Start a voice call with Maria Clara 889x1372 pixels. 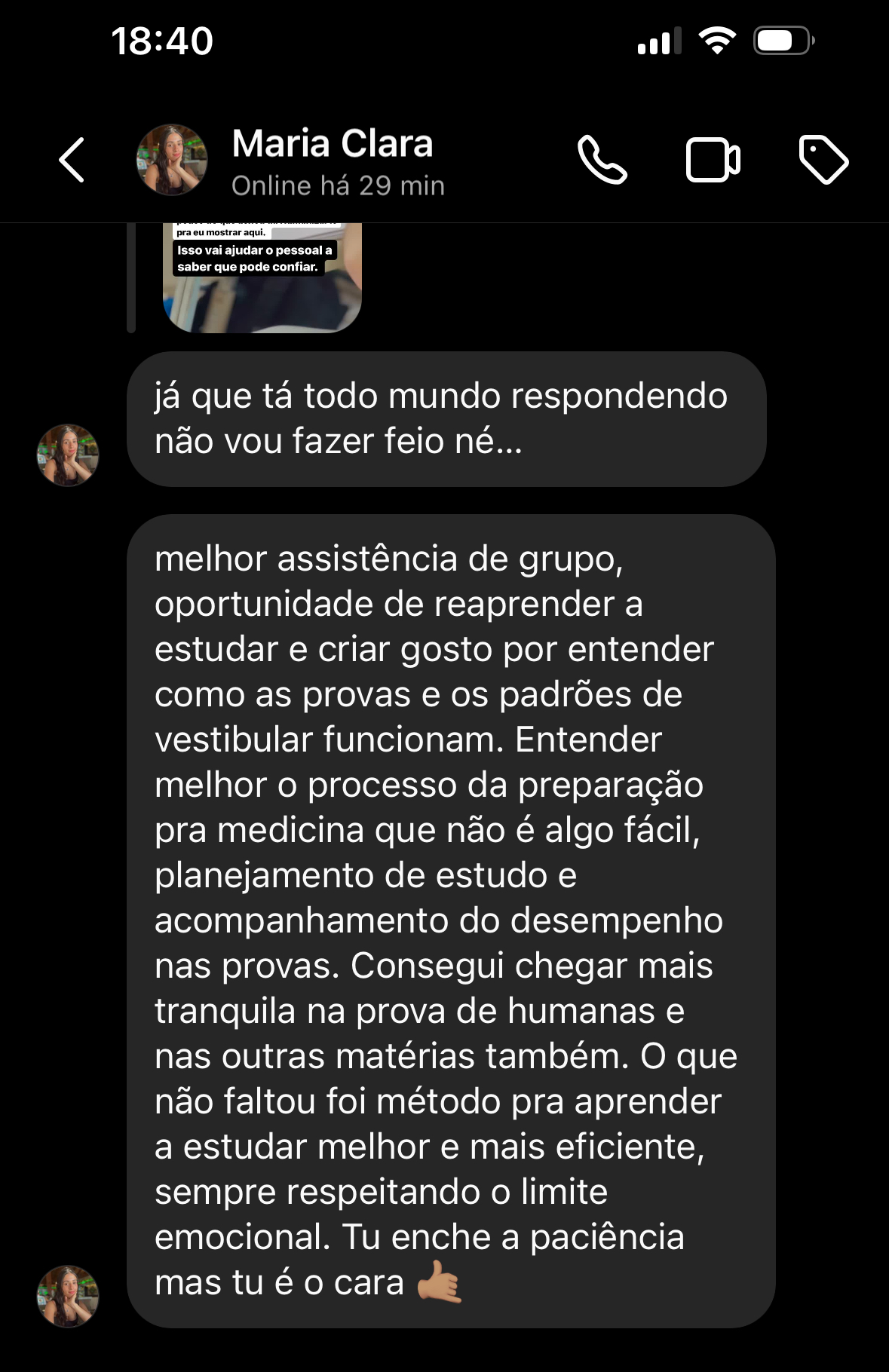pyautogui.click(x=602, y=160)
